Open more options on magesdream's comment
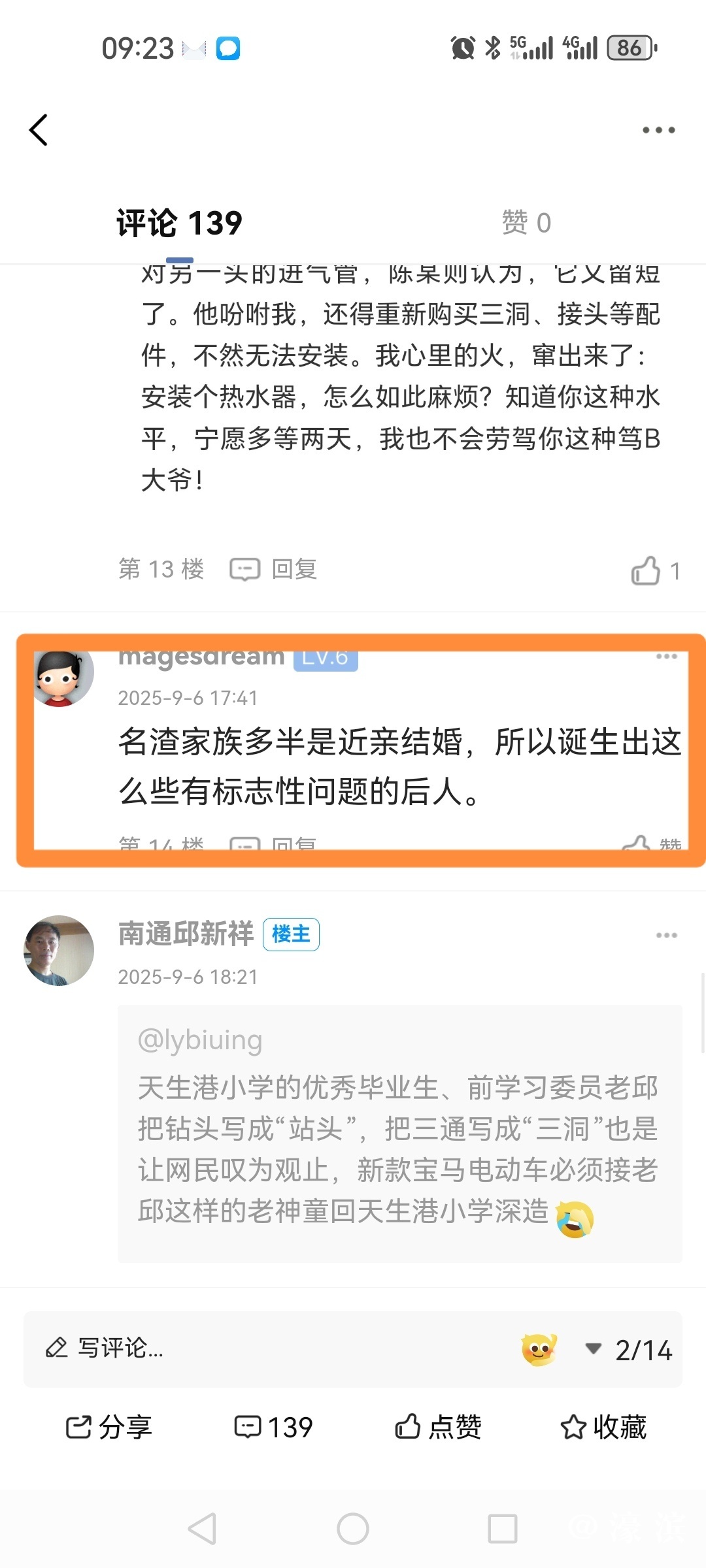This screenshot has height=1568, width=706. pos(666,657)
